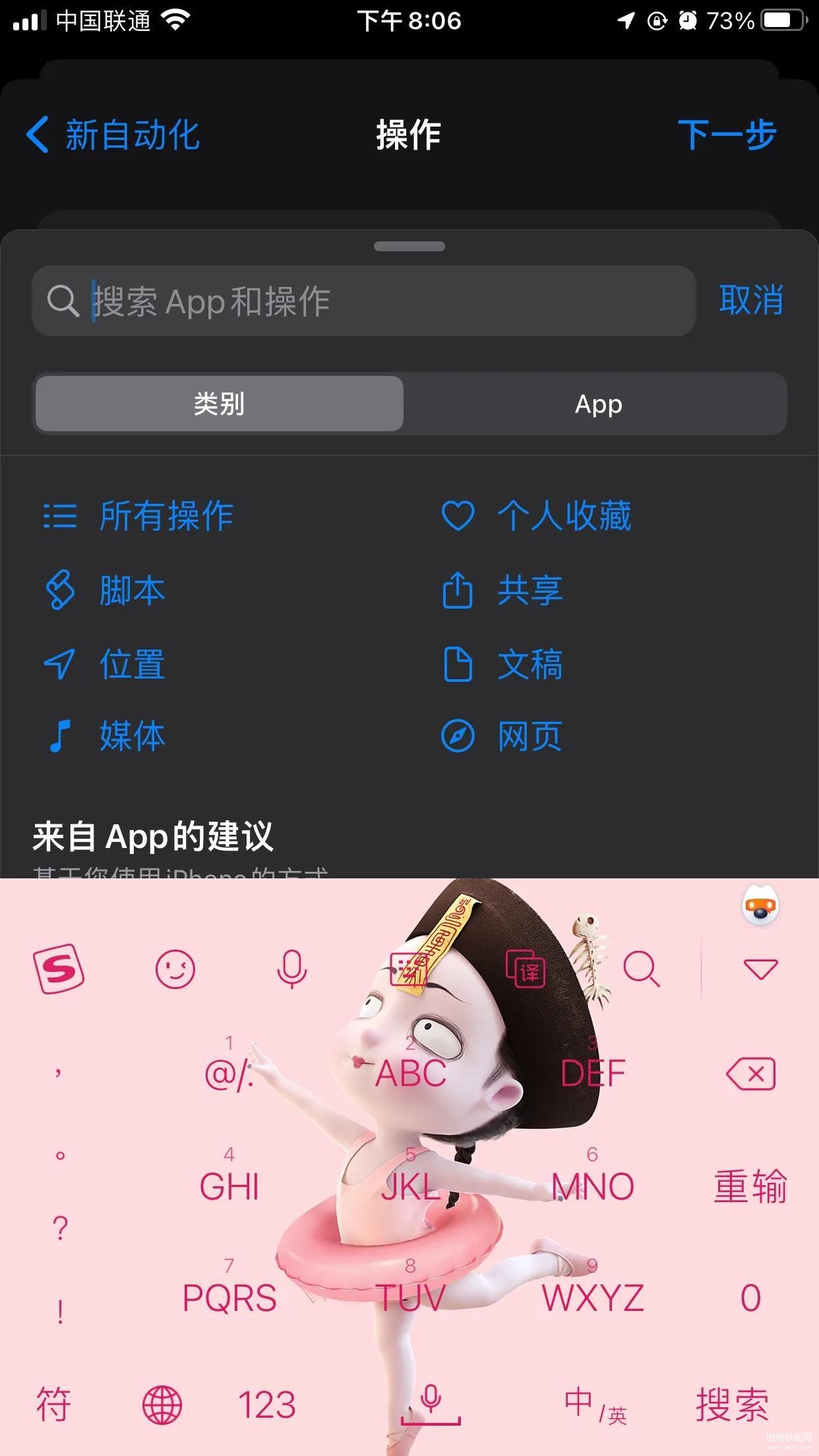Open the 媒体 category
This screenshot has width=819, height=1456.
(x=106, y=737)
